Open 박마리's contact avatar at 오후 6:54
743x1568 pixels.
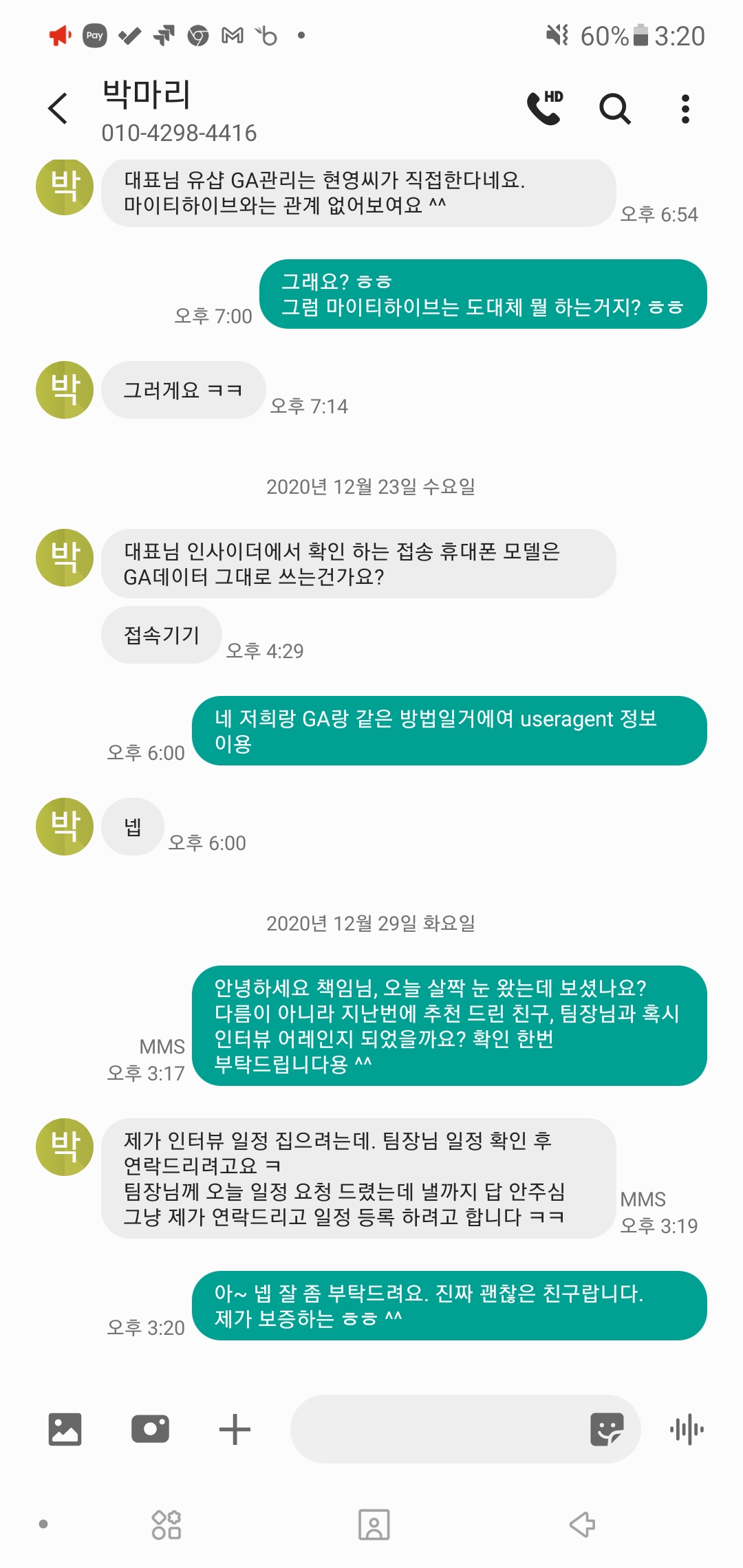coord(65,187)
